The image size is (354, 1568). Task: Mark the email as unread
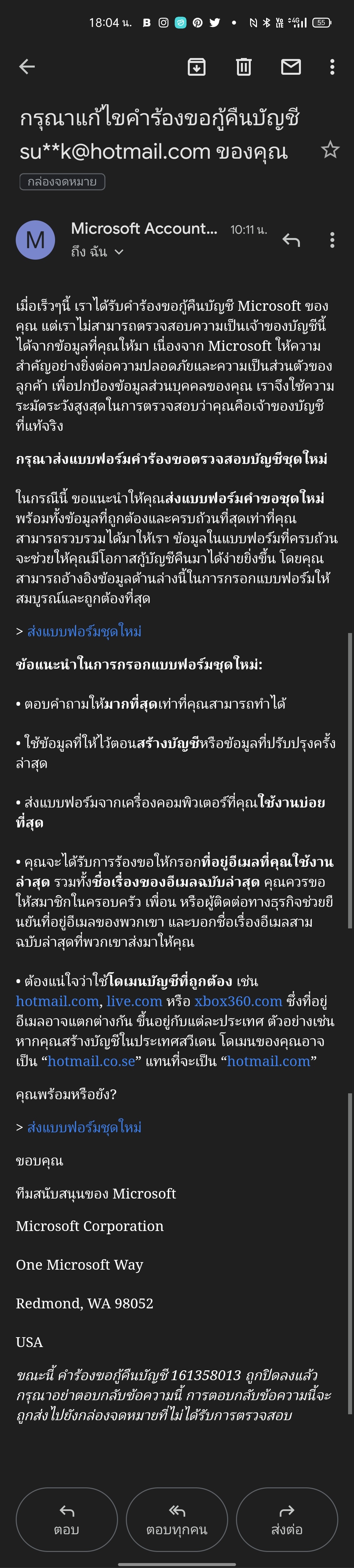click(291, 67)
